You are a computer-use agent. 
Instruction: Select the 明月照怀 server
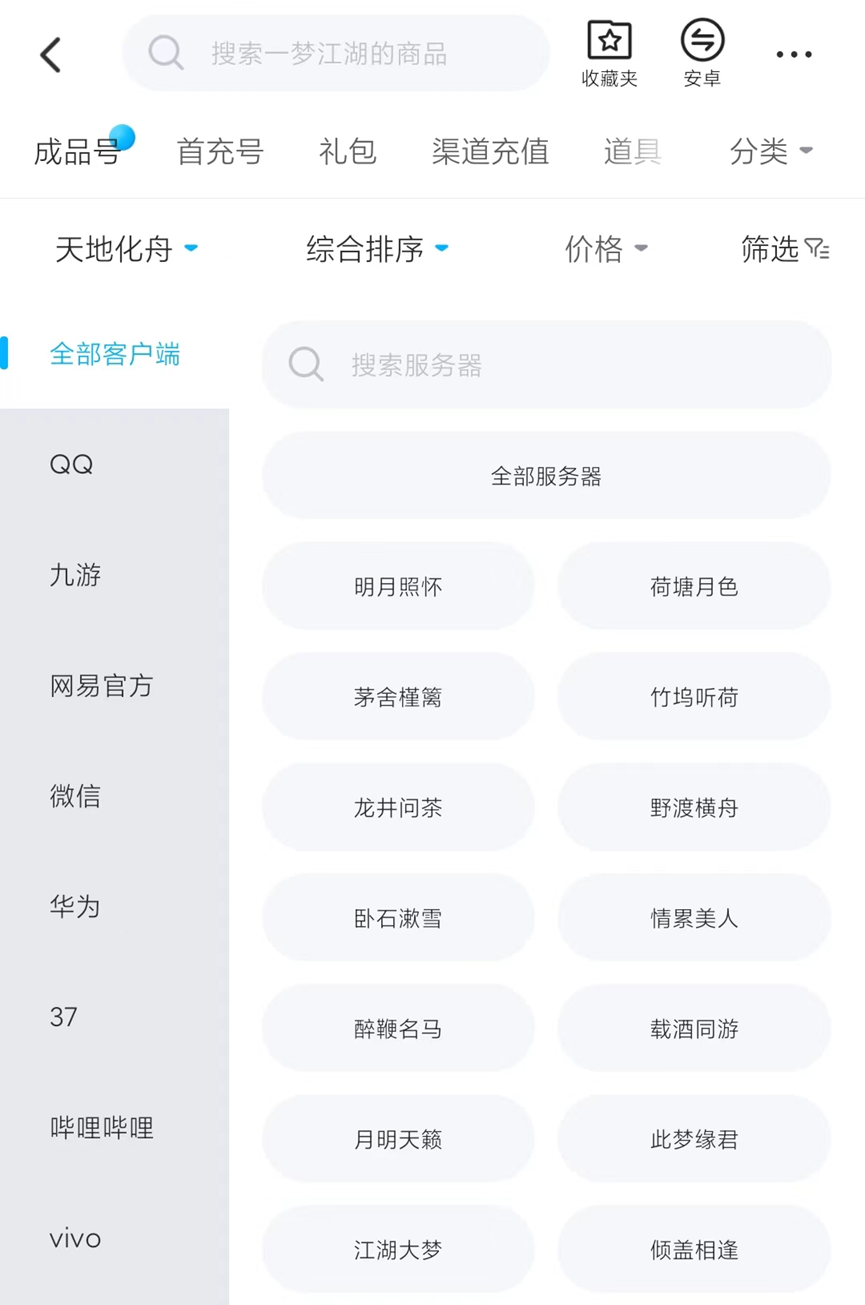398,587
